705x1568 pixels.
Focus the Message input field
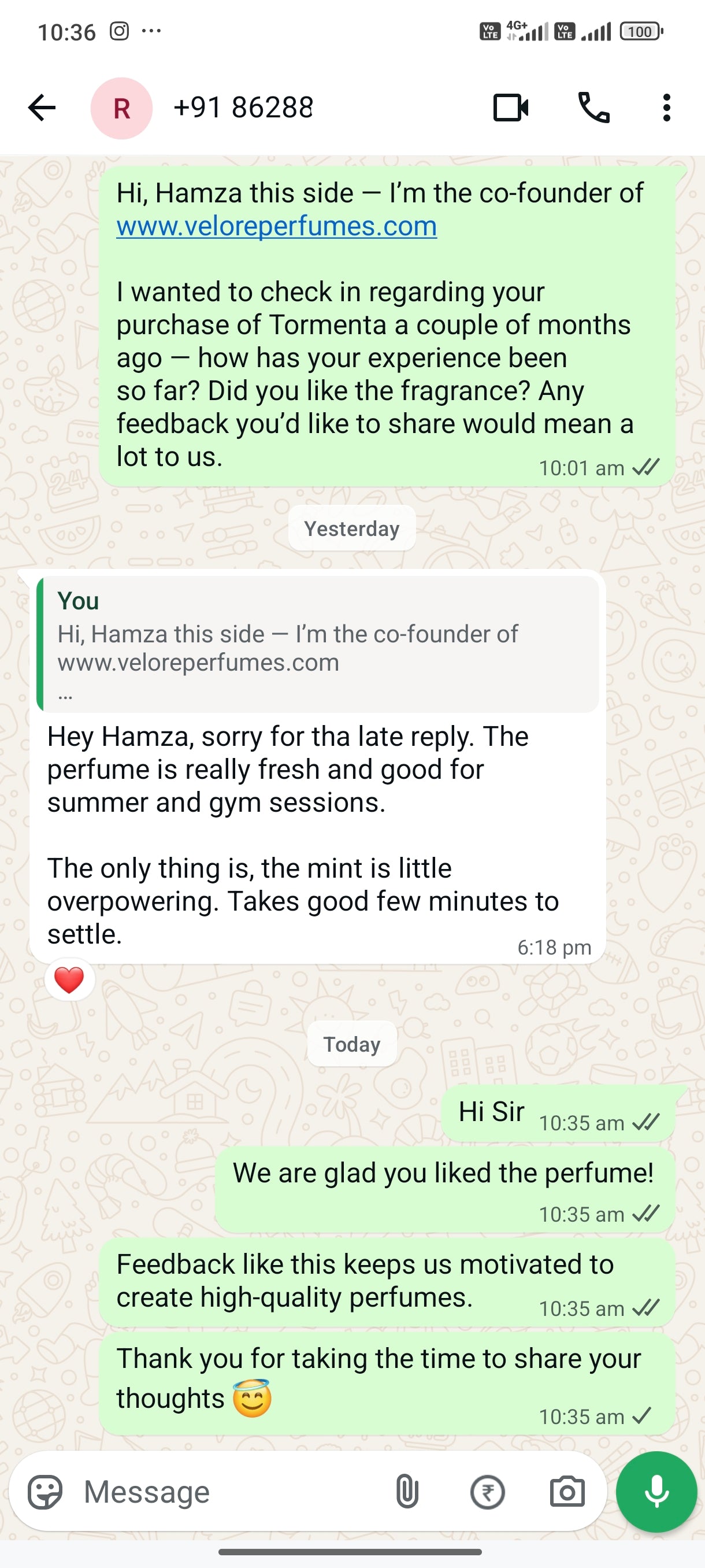coord(231,1492)
